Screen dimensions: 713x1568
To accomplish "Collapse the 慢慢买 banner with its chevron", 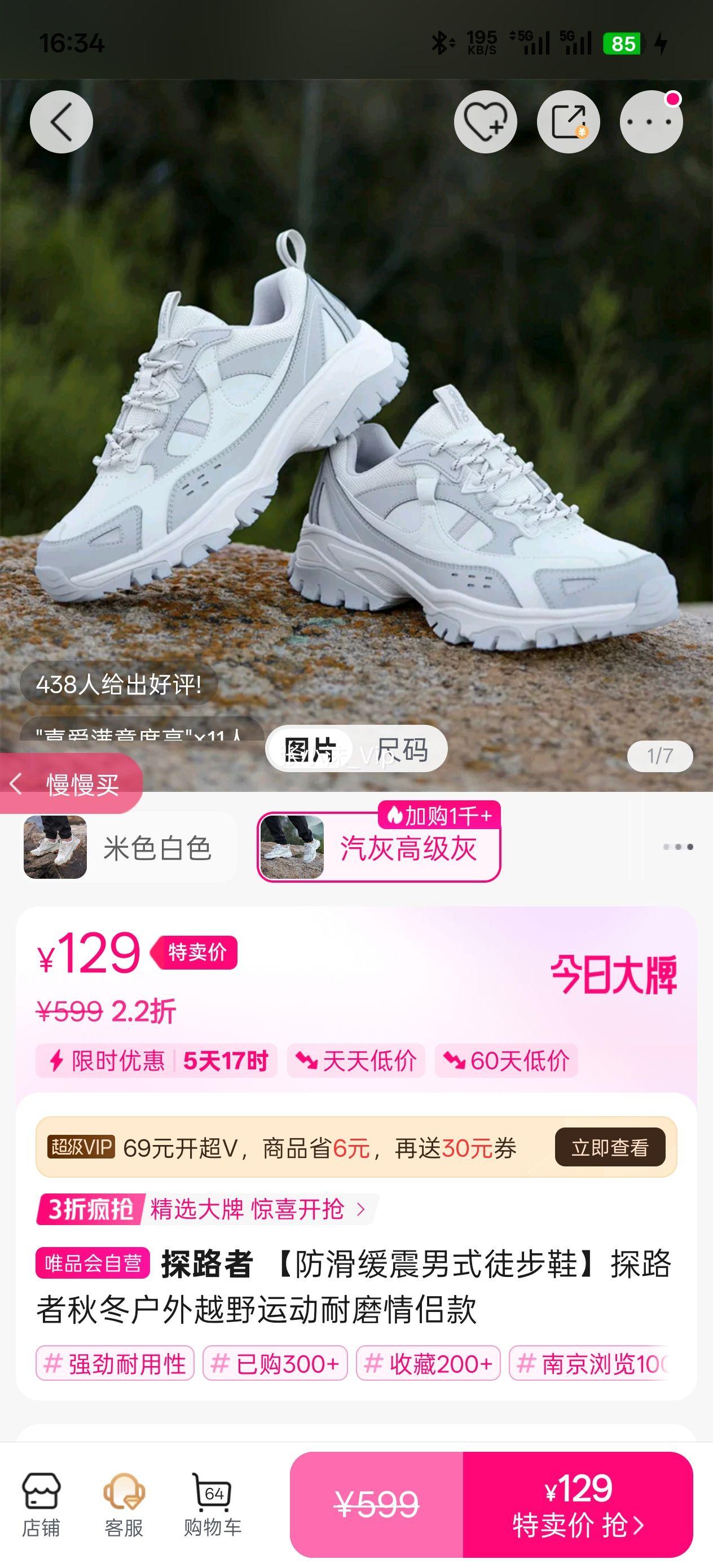I will pos(16,784).
